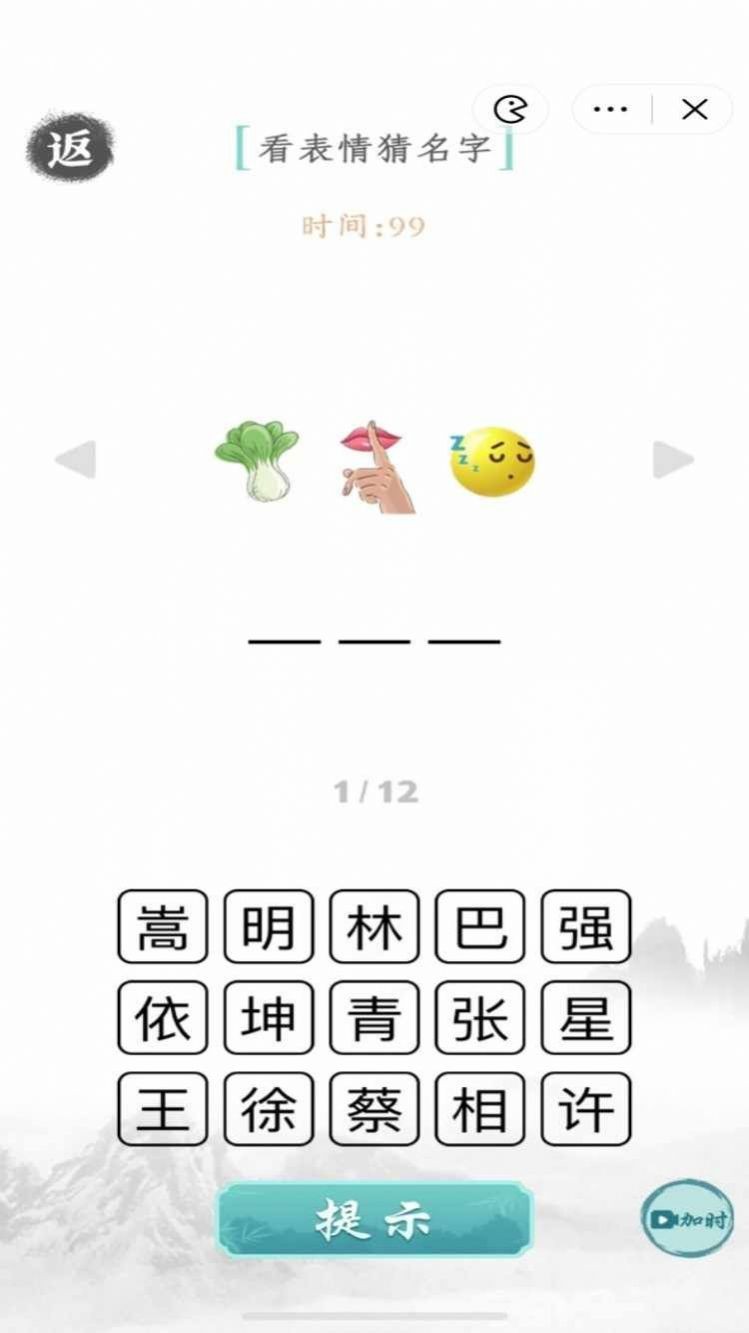The height and width of the screenshot is (1333, 749).
Task: Open the 看表情猜名字 title banner
Action: (x=374, y=147)
